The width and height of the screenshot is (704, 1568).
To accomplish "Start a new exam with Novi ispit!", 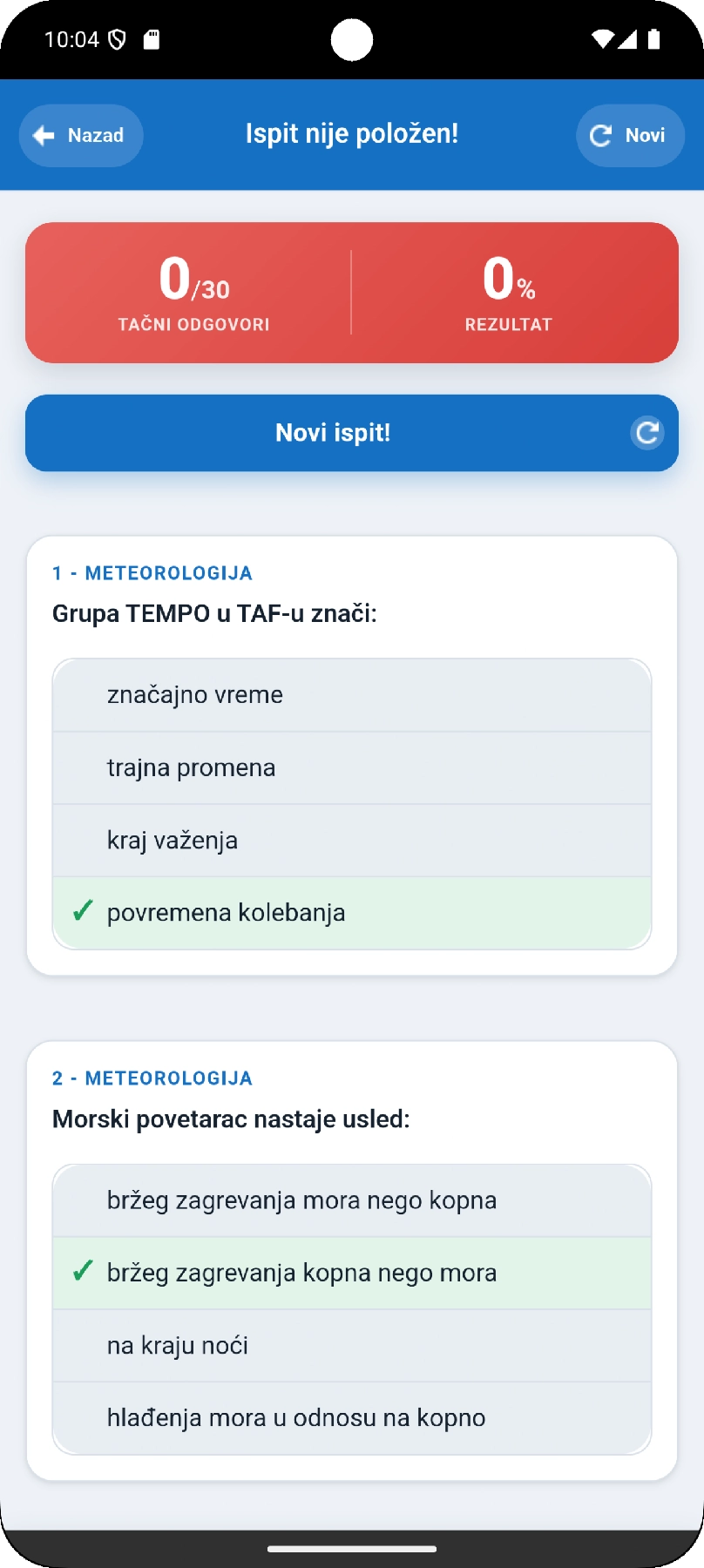I will click(x=352, y=433).
